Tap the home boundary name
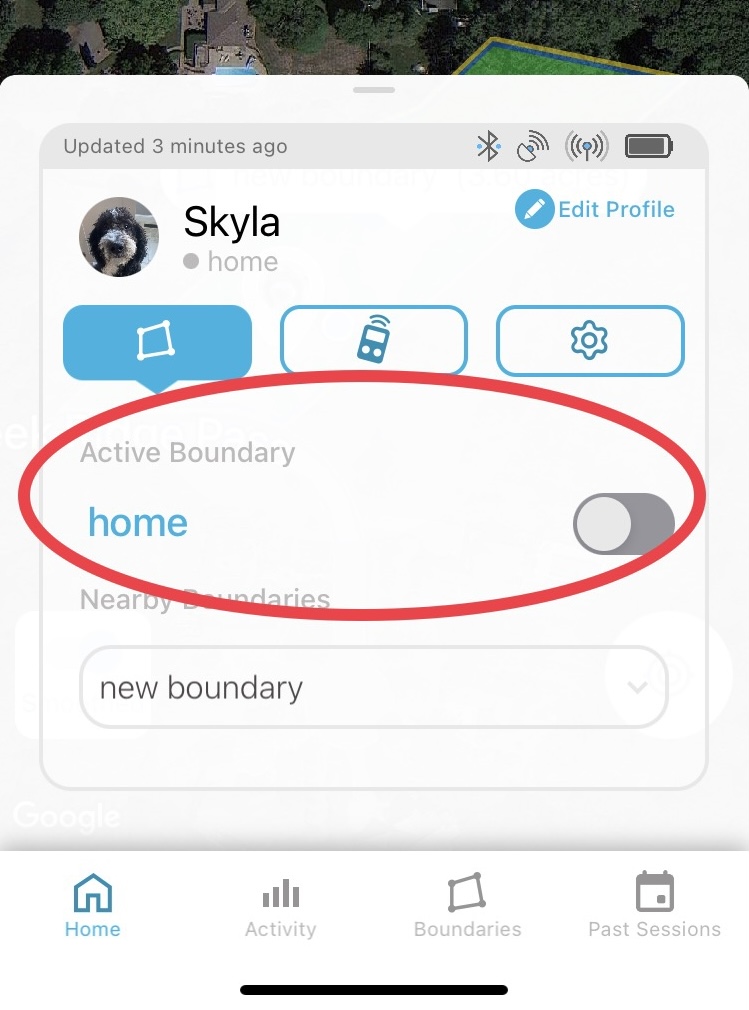Viewport: 749px width, 1010px height. (x=138, y=523)
